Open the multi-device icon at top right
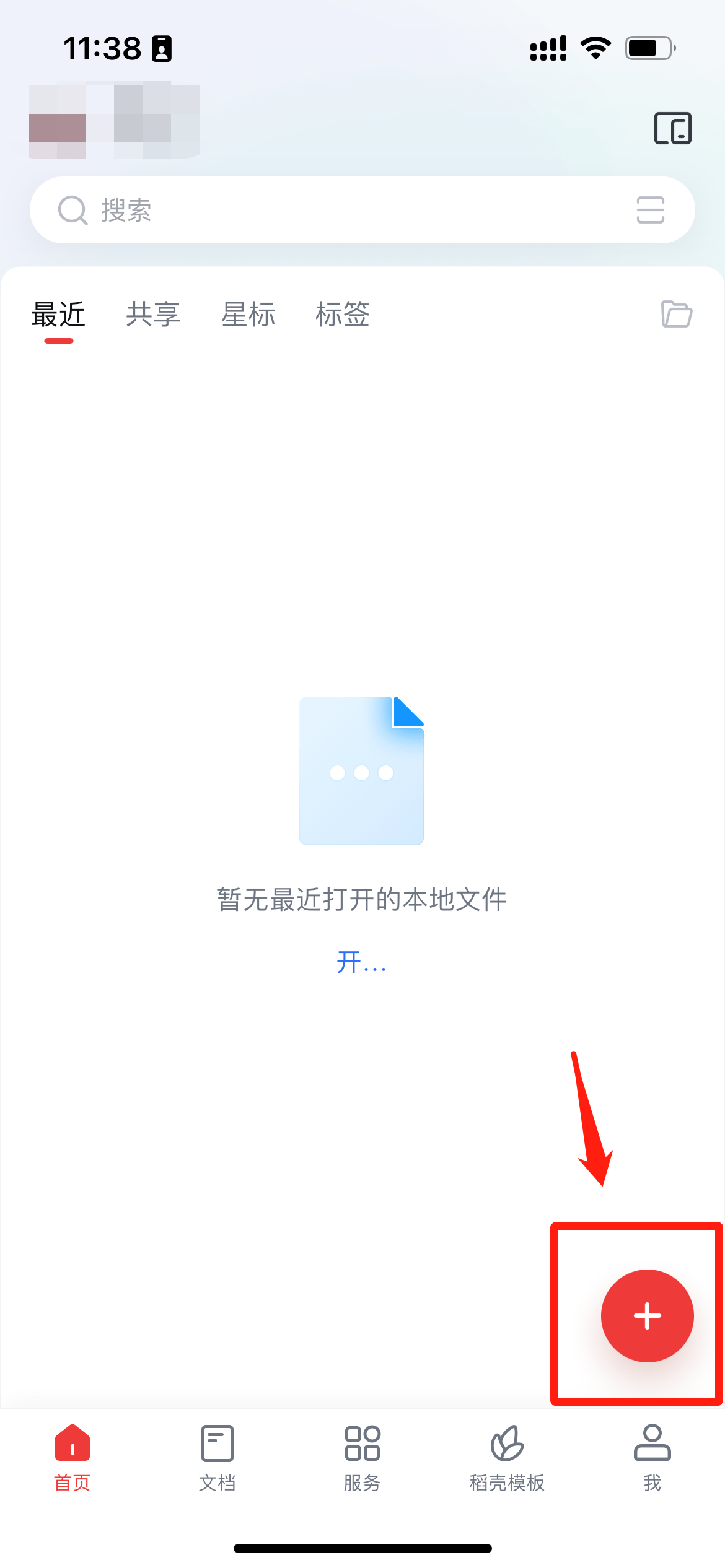The image size is (725, 1568). pos(672,128)
